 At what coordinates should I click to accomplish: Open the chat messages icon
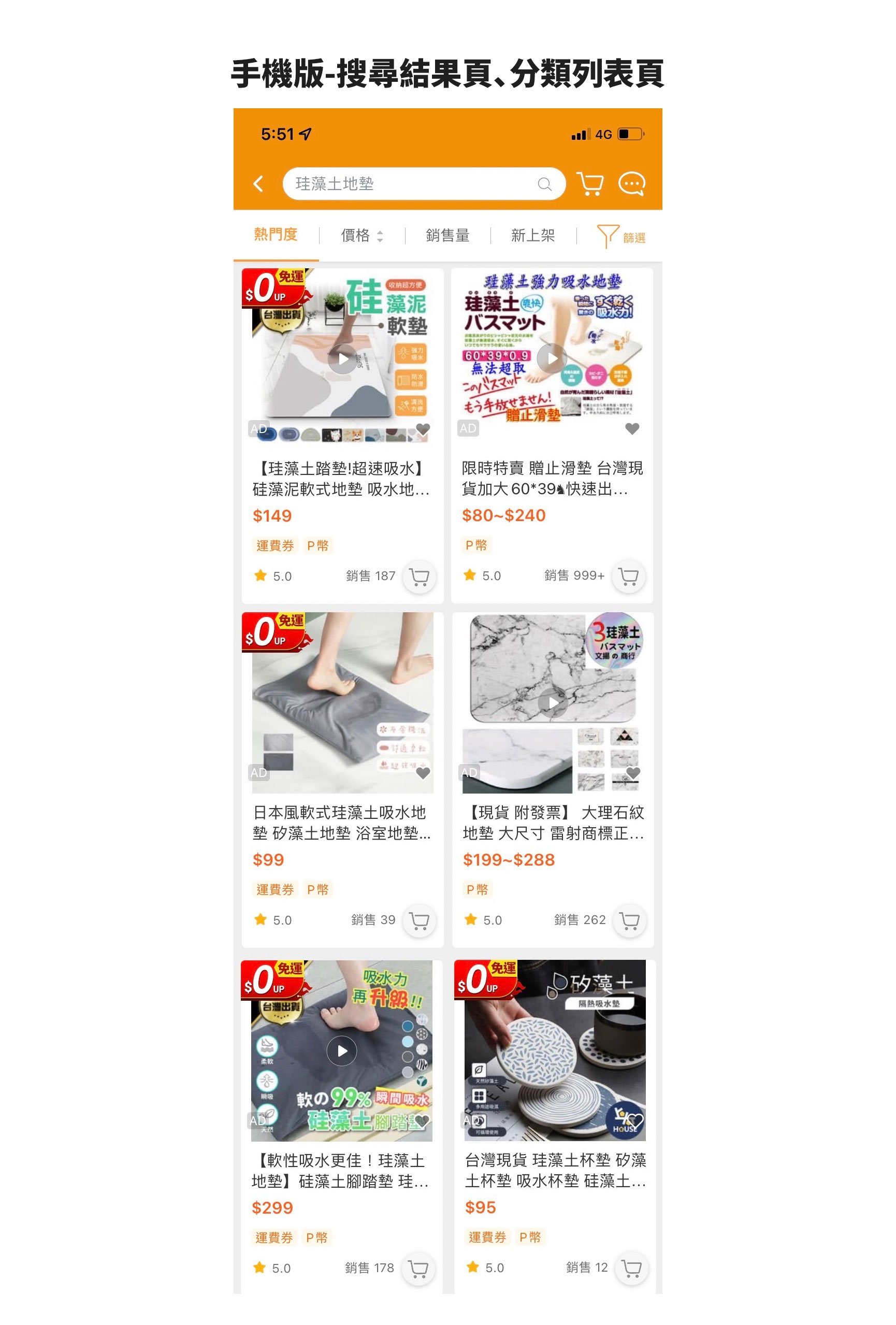(x=631, y=183)
